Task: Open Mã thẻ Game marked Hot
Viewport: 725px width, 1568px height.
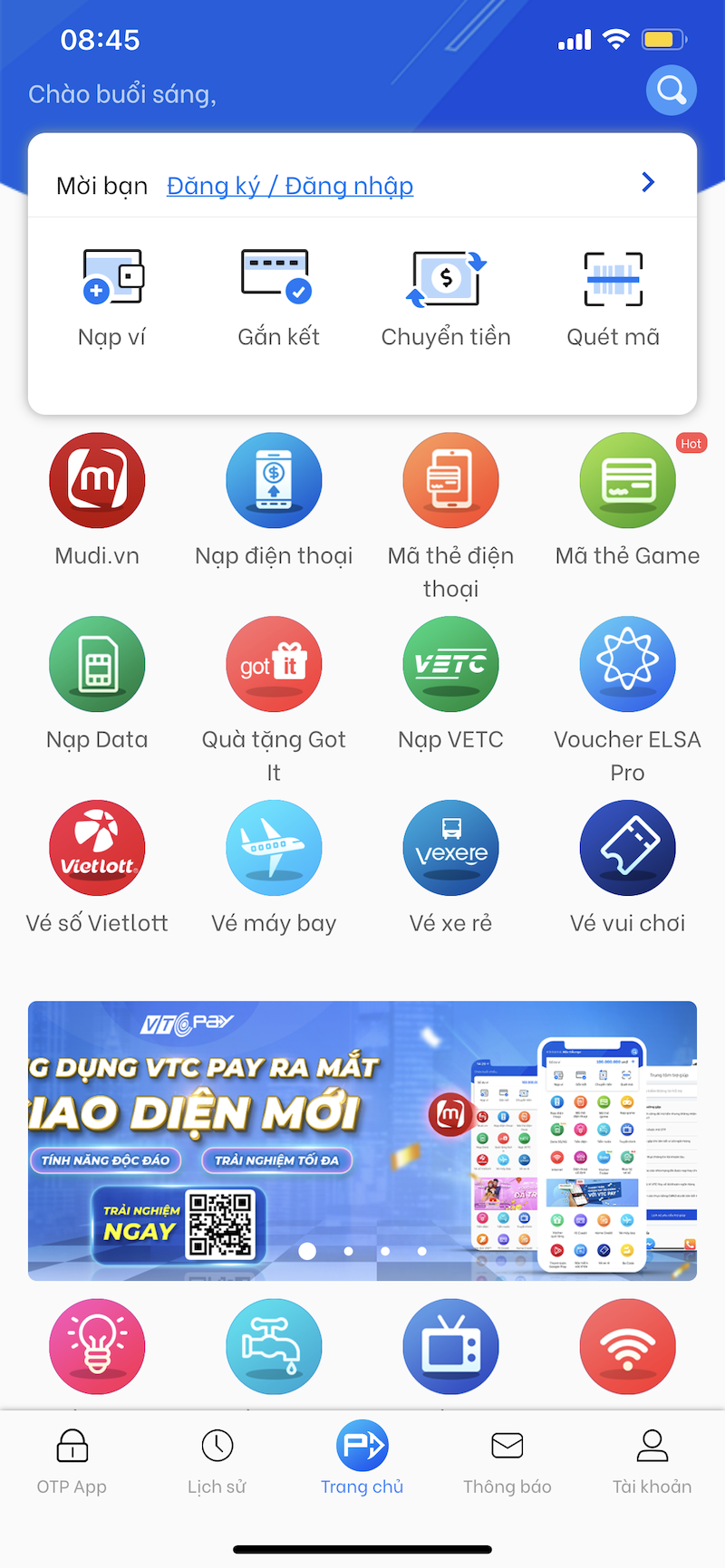Action: pyautogui.click(x=627, y=480)
